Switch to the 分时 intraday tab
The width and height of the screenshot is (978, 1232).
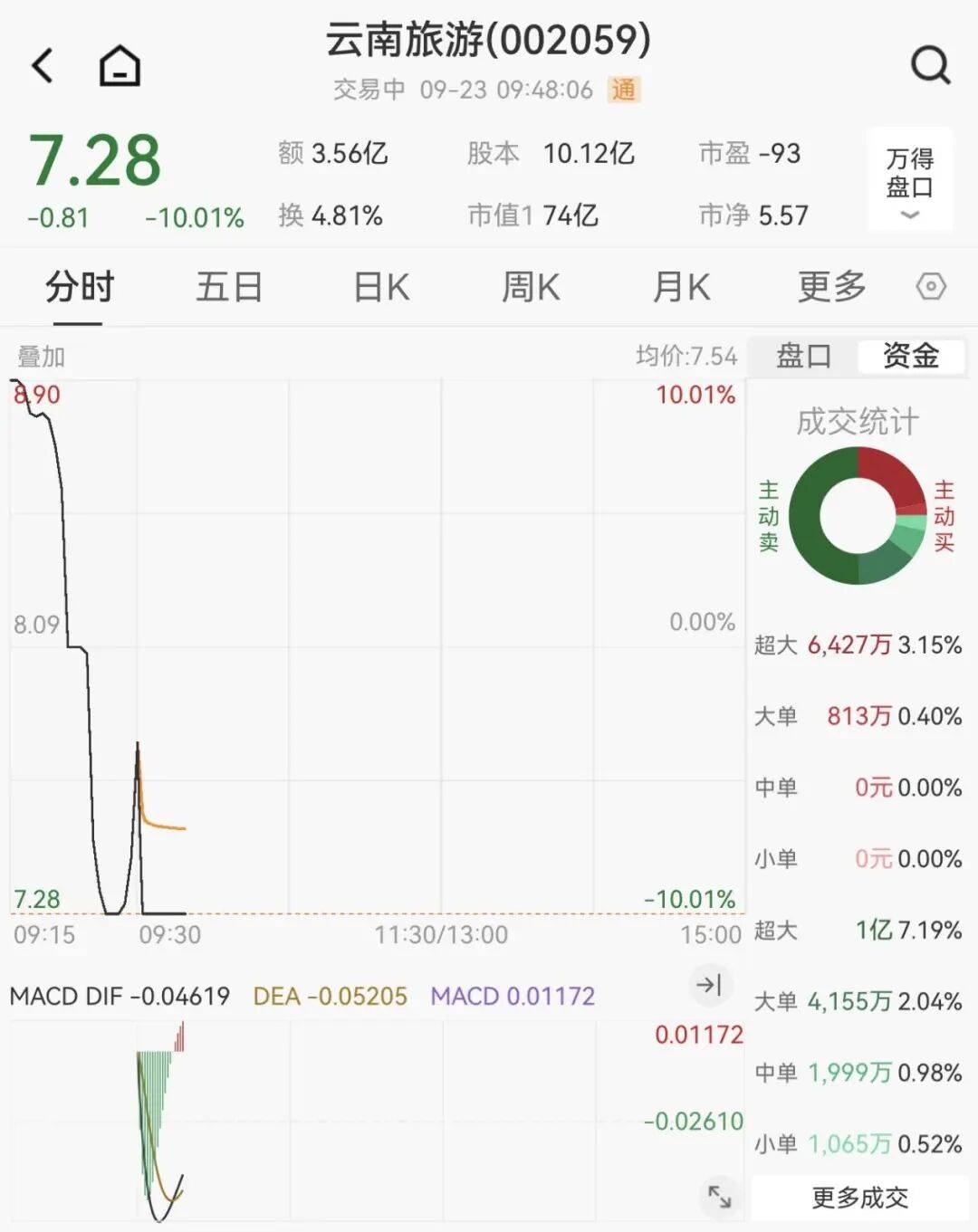(x=78, y=287)
